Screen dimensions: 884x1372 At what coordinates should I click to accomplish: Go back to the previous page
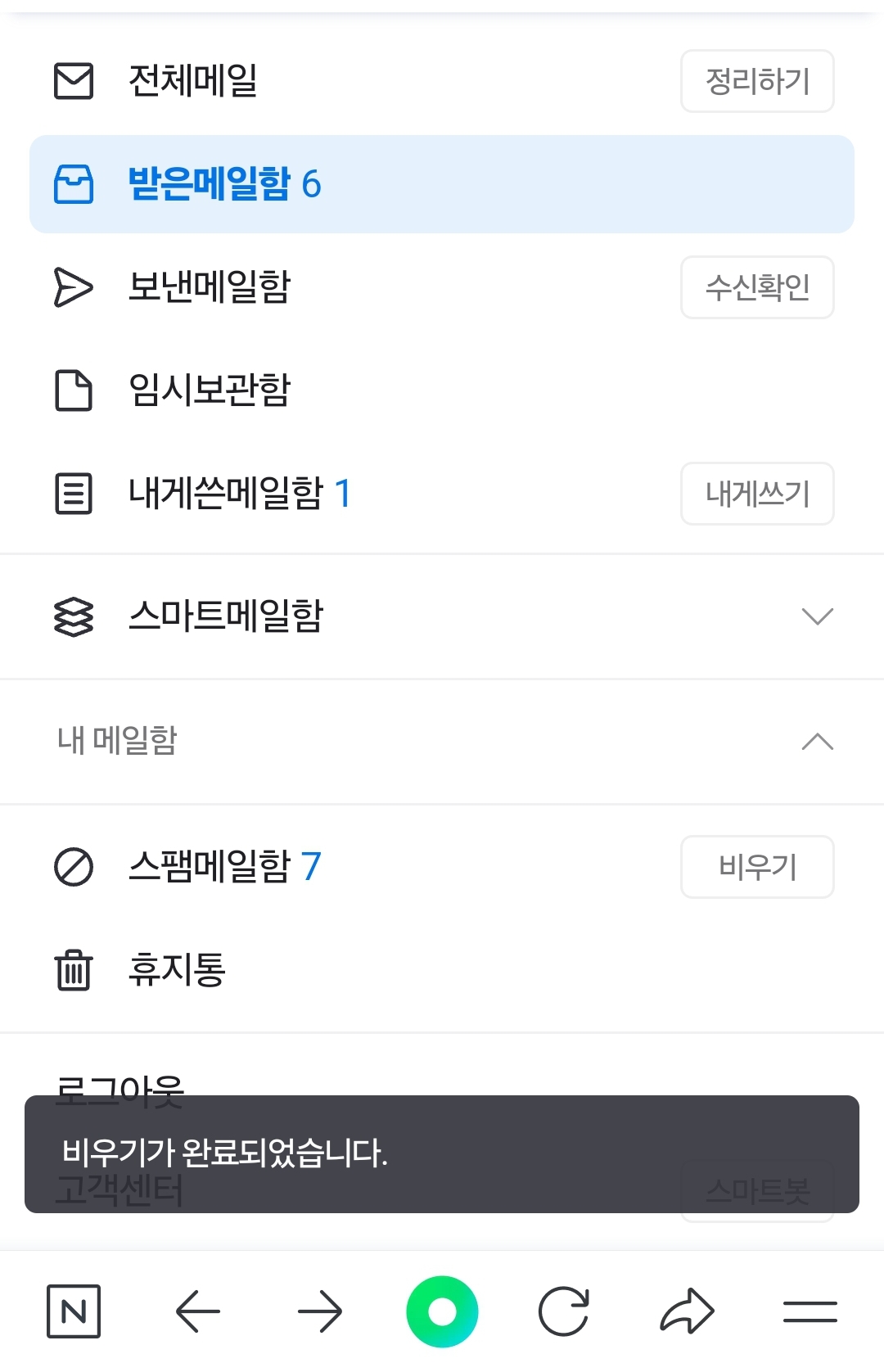pyautogui.click(x=197, y=1311)
